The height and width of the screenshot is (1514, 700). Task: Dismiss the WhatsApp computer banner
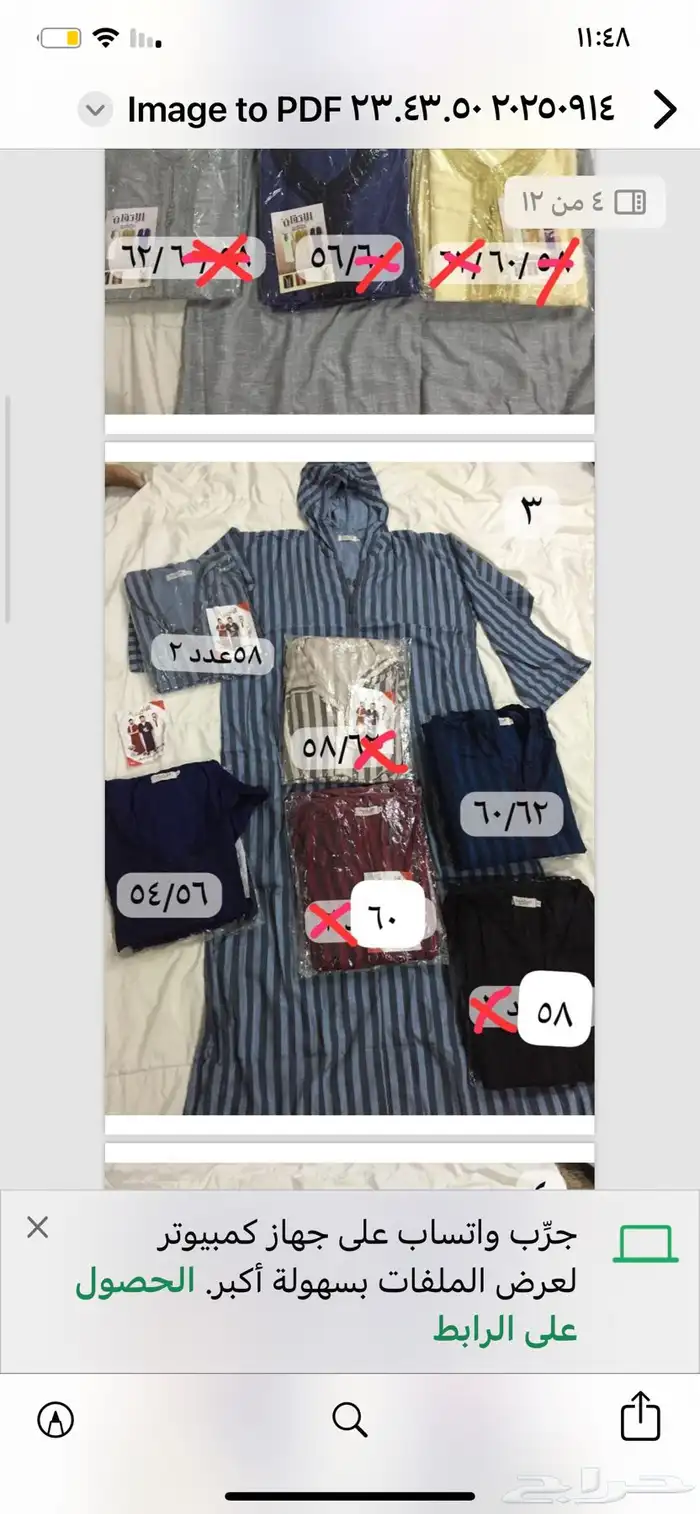[37, 1228]
